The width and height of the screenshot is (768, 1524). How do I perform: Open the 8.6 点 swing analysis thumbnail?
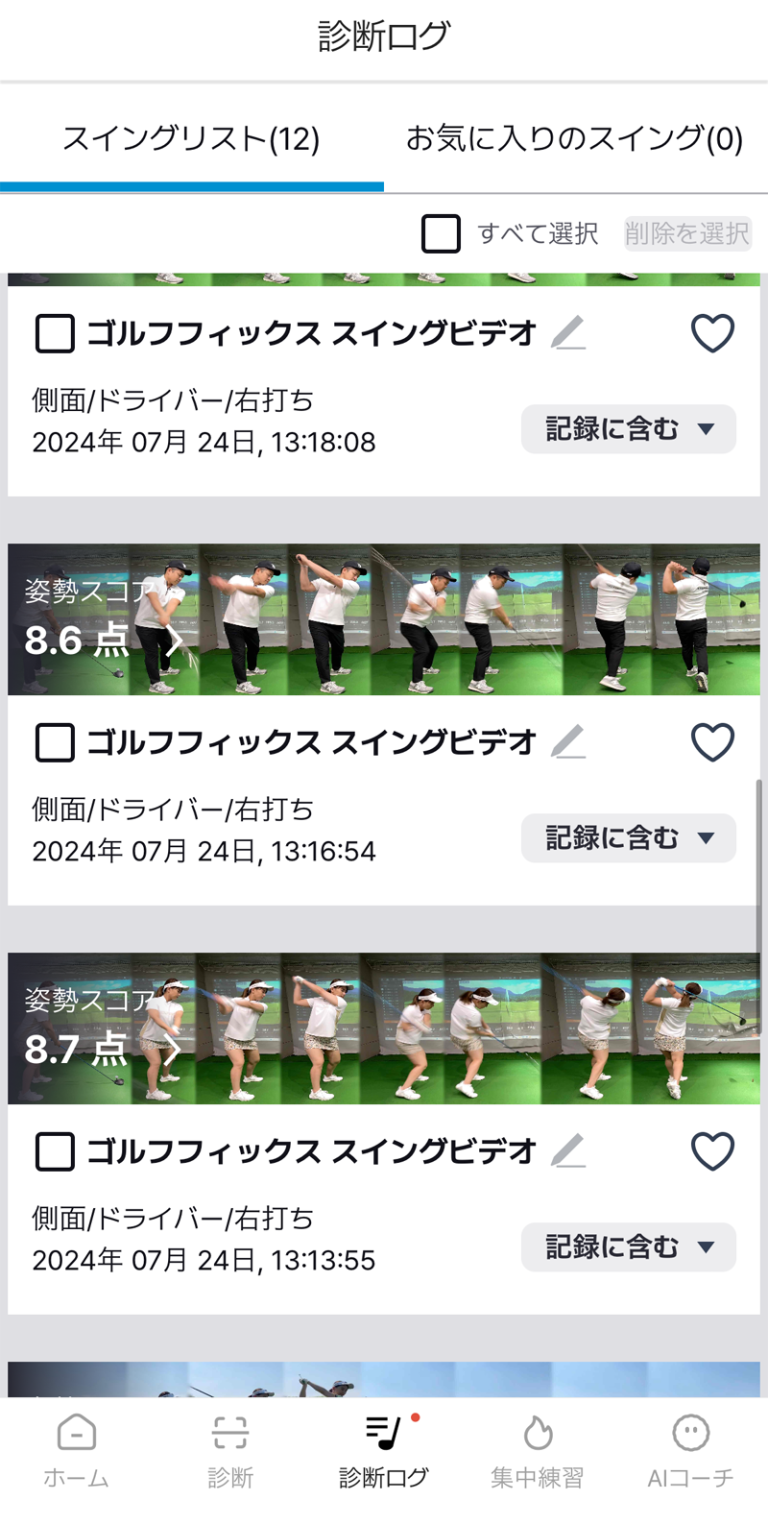[384, 620]
